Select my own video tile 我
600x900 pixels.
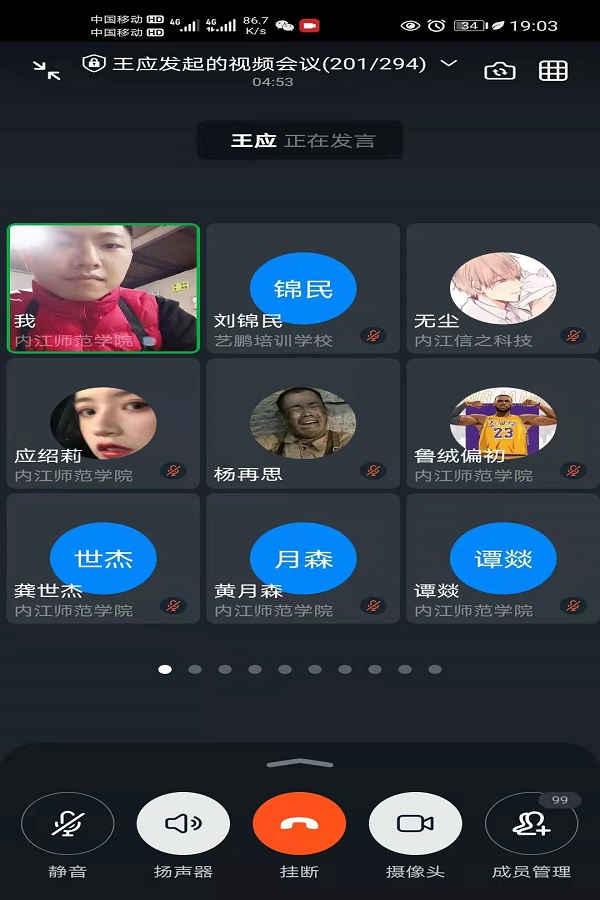[103, 288]
